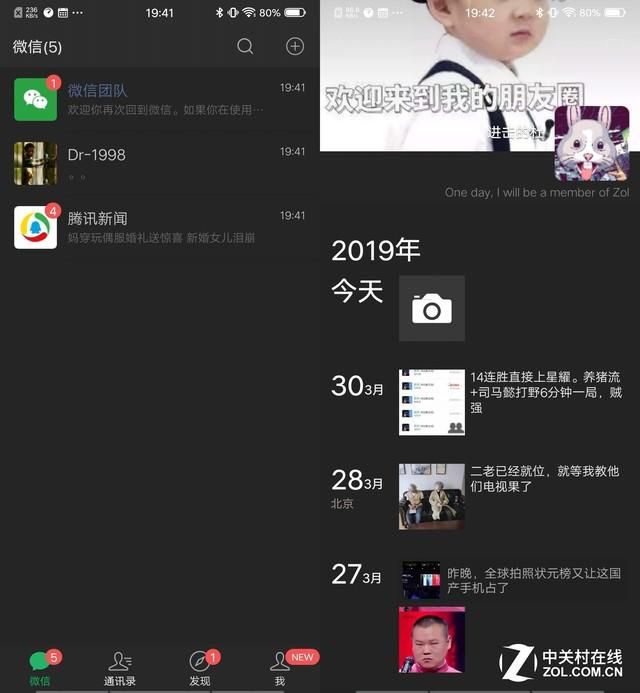The height and width of the screenshot is (693, 640).
Task: Open the search icon in WeChat header
Action: click(x=245, y=46)
